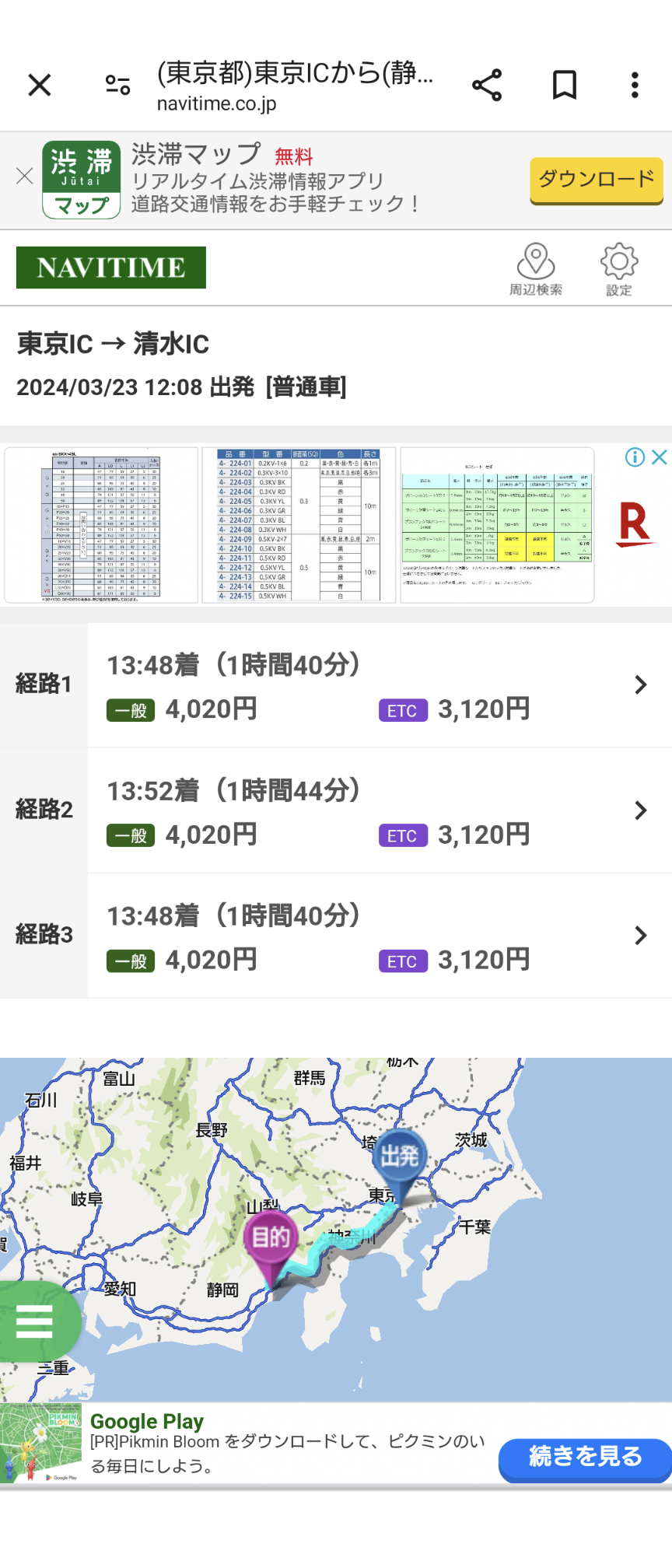Bookmark this route page
The width and height of the screenshot is (672, 1568).
[x=565, y=85]
